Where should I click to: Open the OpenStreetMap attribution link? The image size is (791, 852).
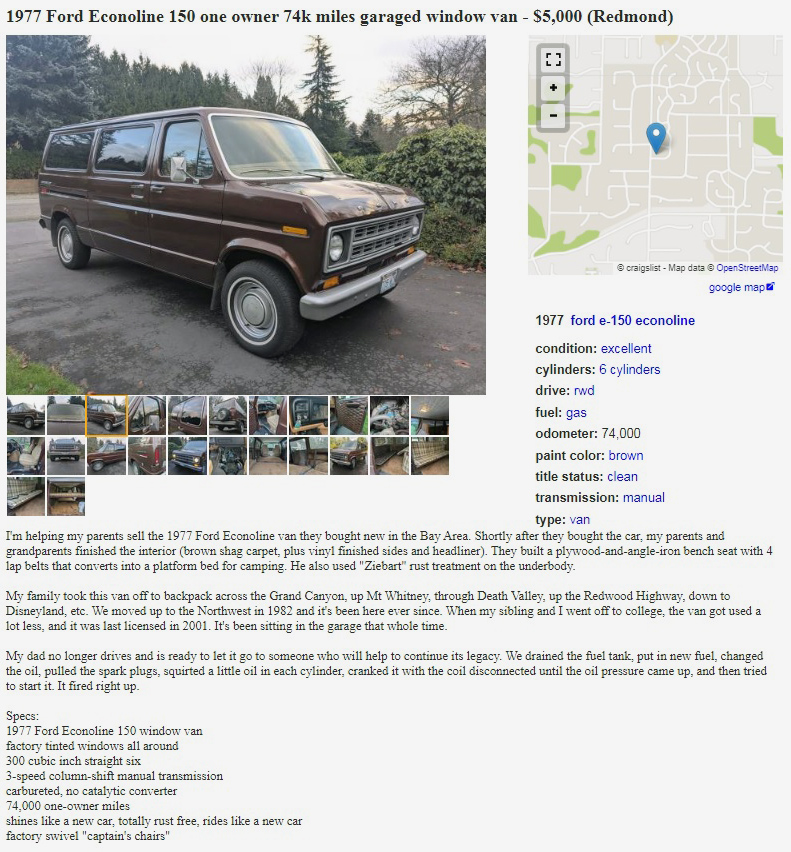coord(746,268)
